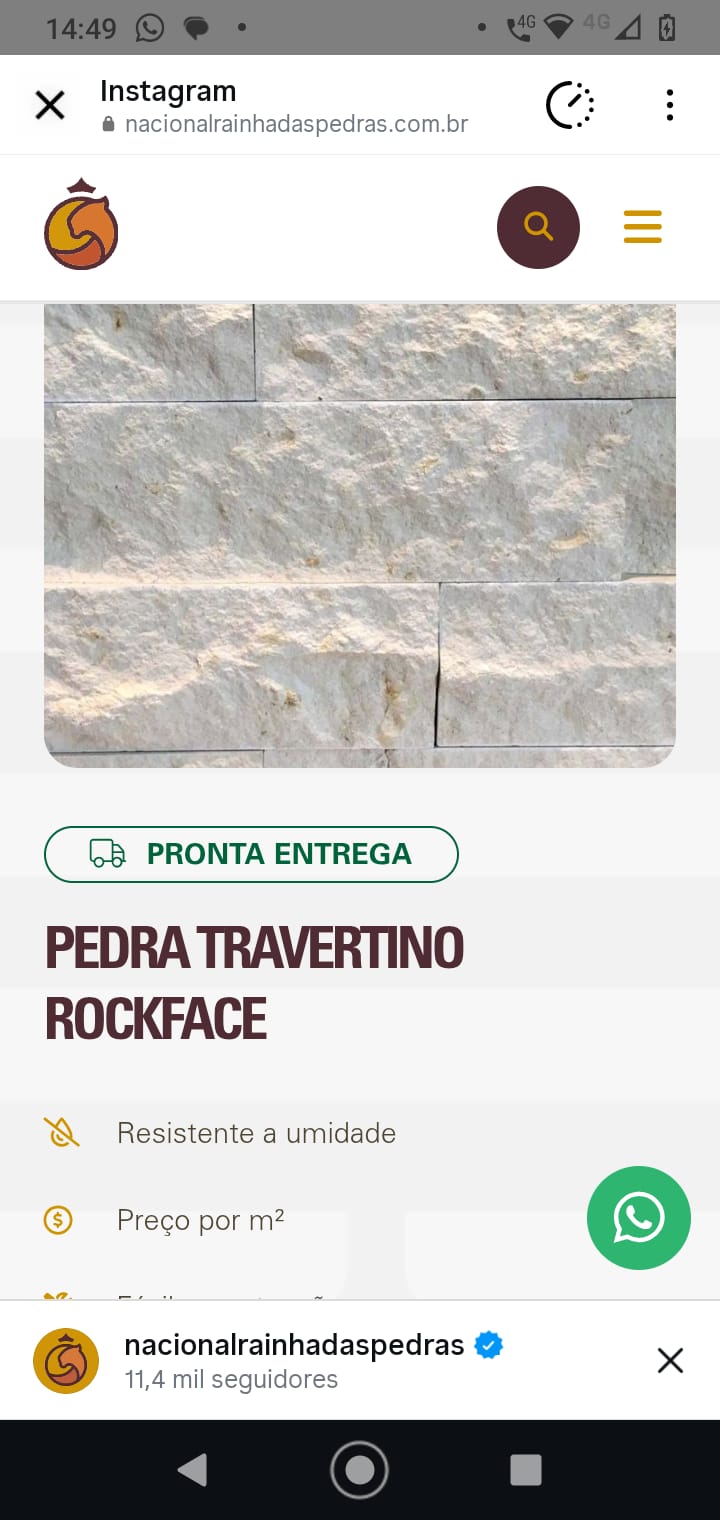This screenshot has width=720, height=1520.
Task: Close the in-app browser
Action: tap(49, 105)
